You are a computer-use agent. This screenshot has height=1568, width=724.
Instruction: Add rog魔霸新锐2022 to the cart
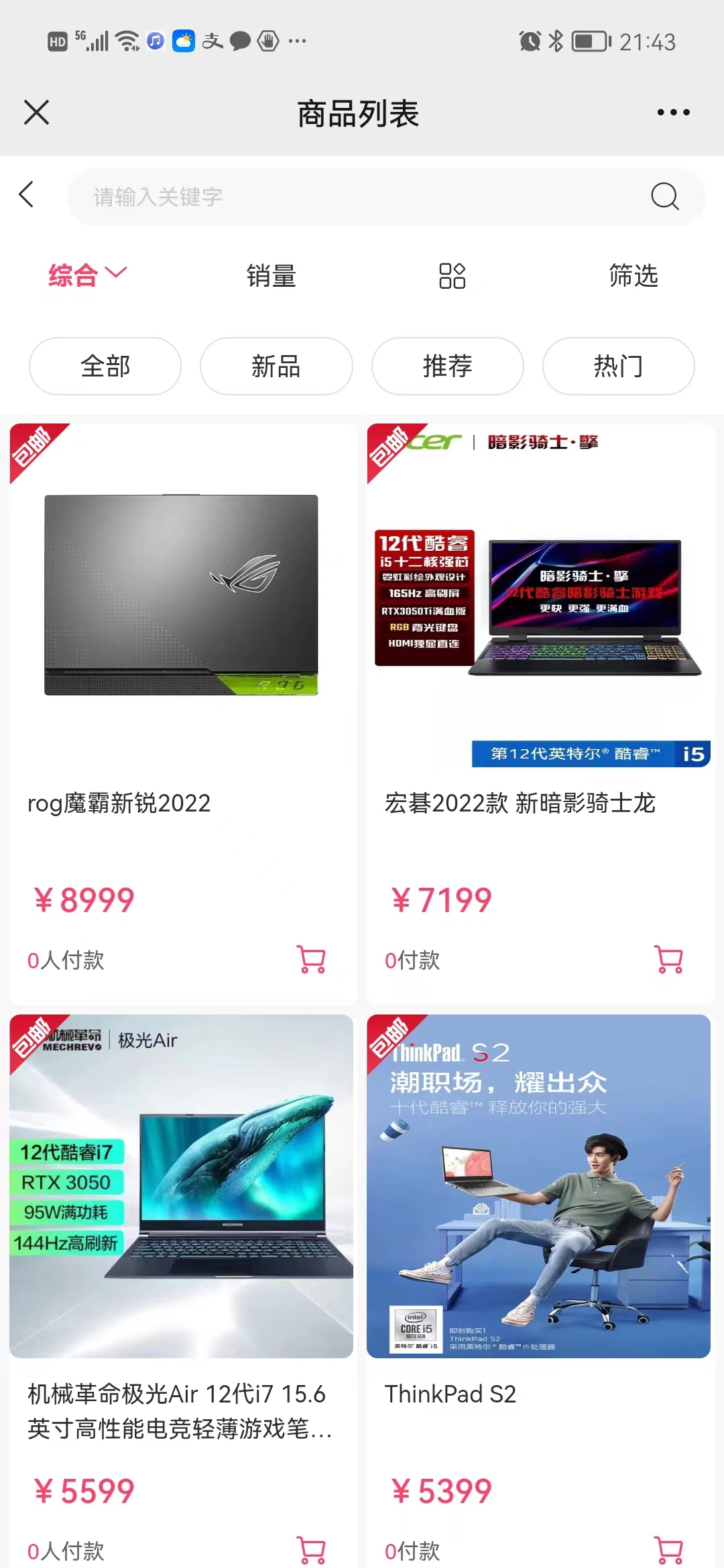pyautogui.click(x=312, y=960)
